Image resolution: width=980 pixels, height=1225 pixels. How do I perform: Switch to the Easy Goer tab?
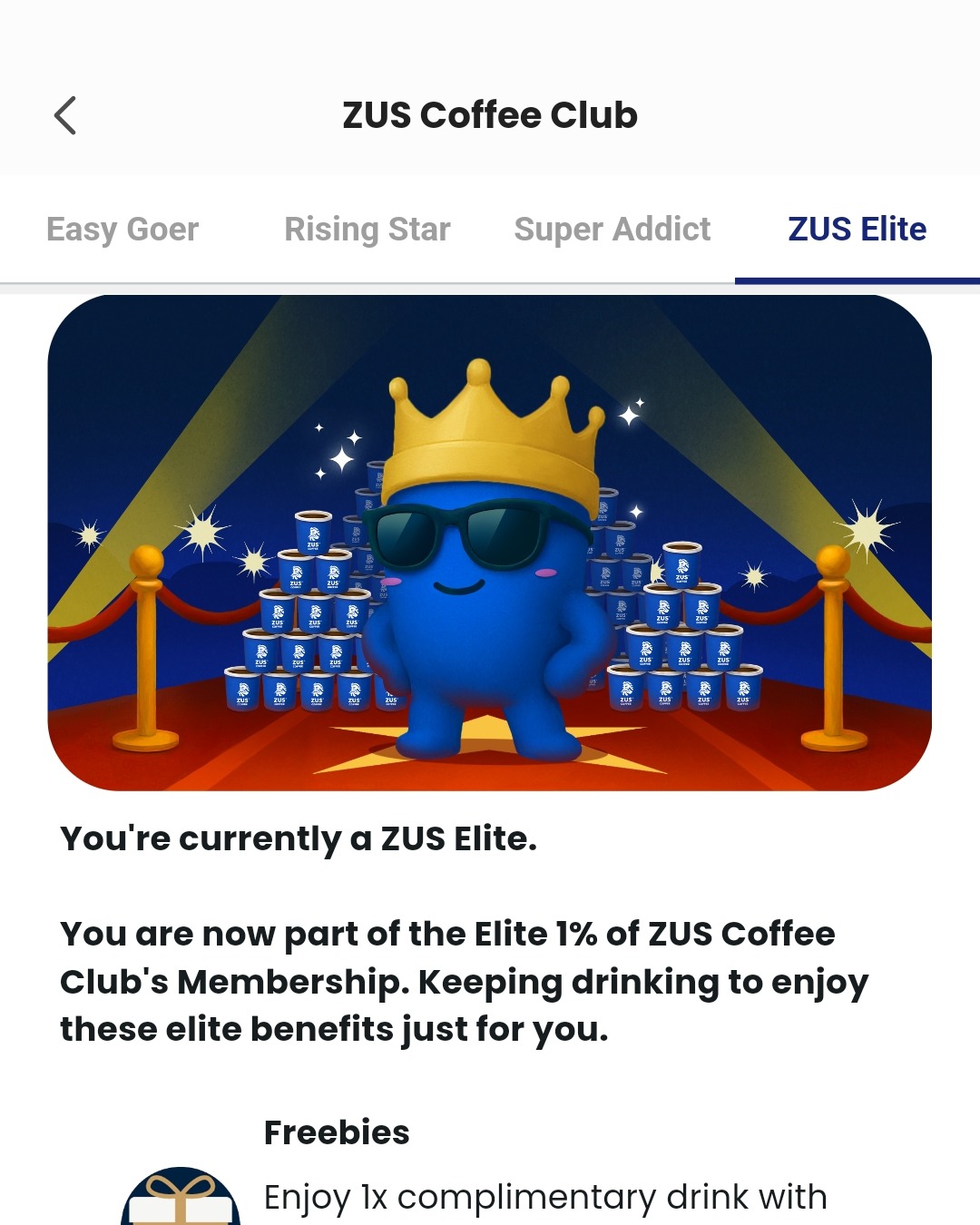click(x=122, y=230)
